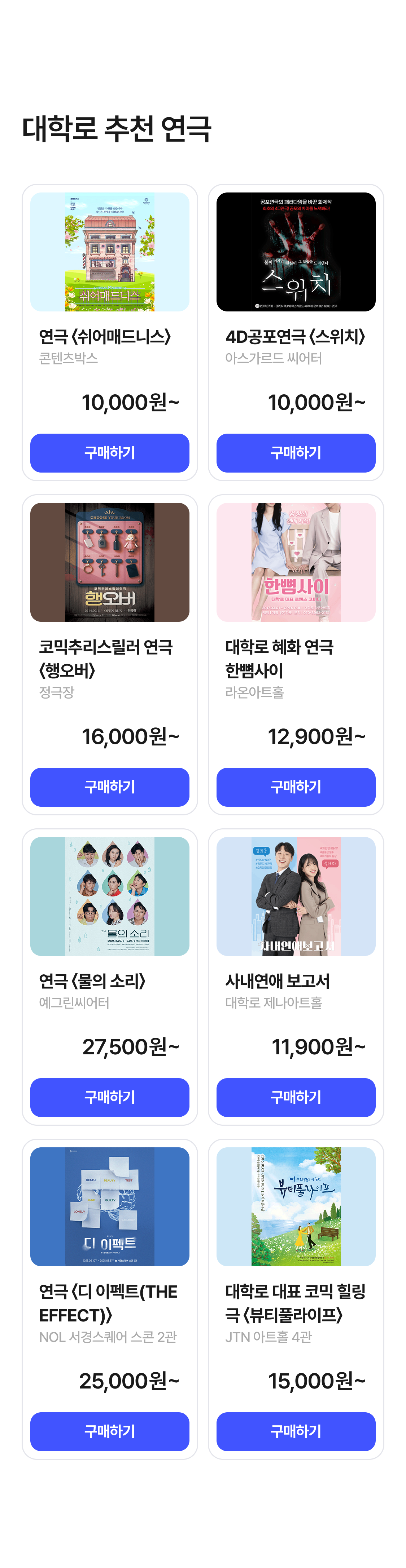Open the 행오버 poster tile
The image size is (406, 1568).
pyautogui.click(x=110, y=562)
